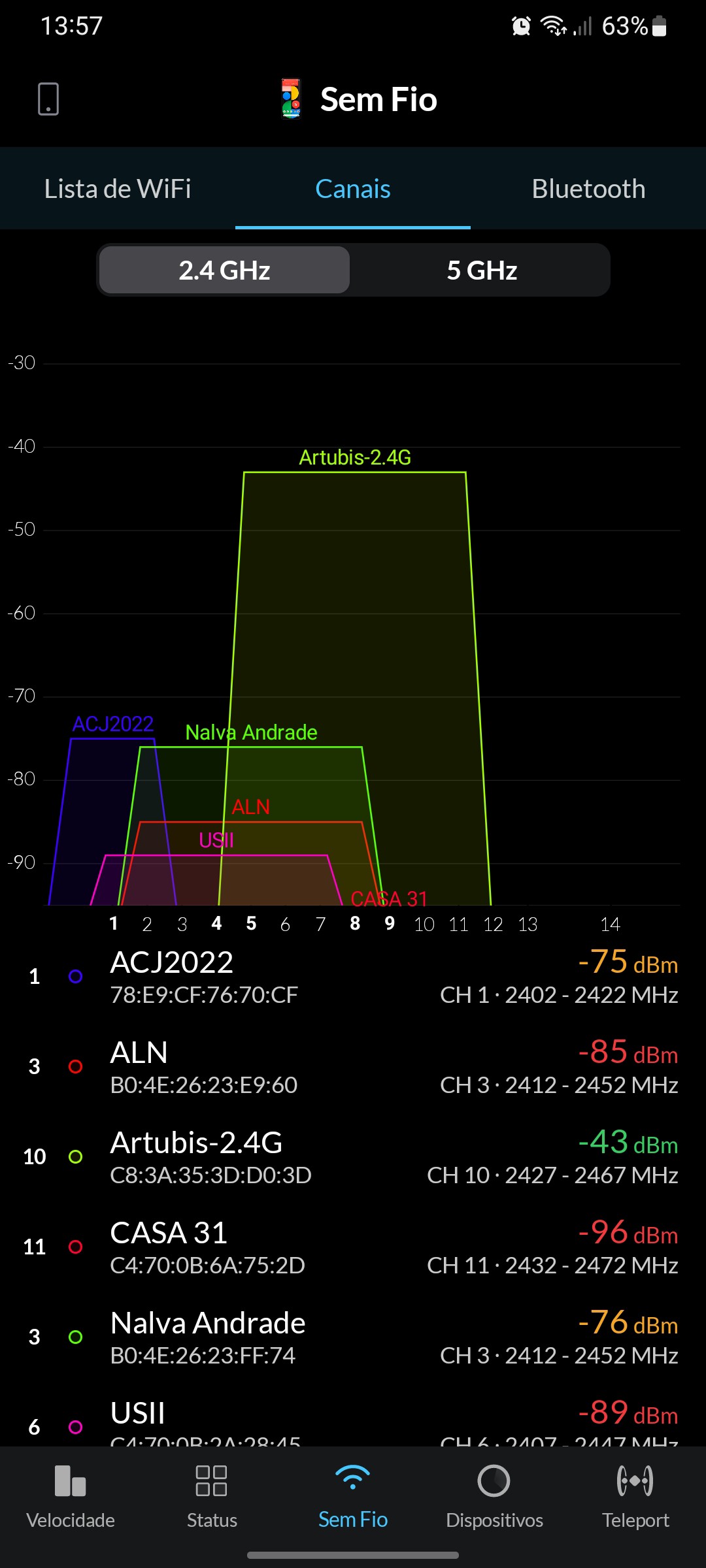Open the Status tab
This screenshot has width=706, height=1568.
pyautogui.click(x=212, y=1493)
